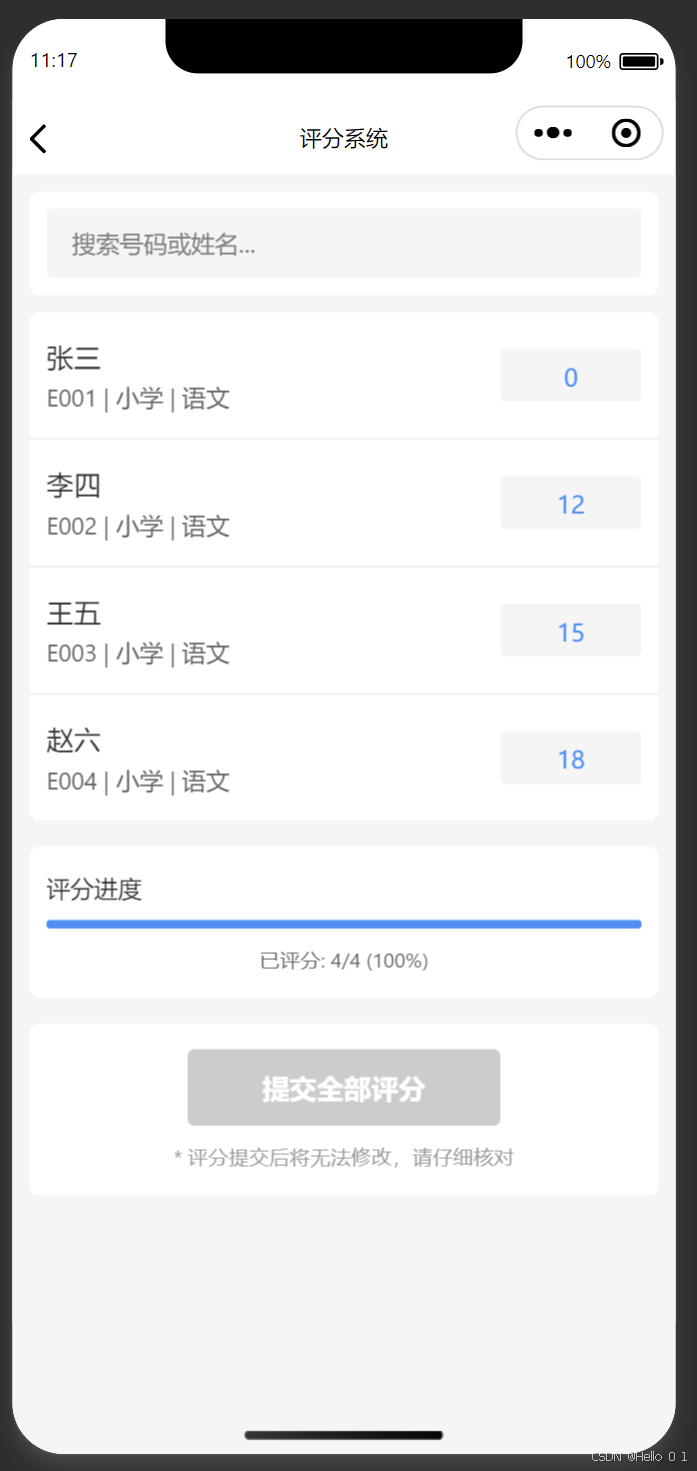Edit 王五's score field
The width and height of the screenshot is (697, 1471).
tap(571, 631)
